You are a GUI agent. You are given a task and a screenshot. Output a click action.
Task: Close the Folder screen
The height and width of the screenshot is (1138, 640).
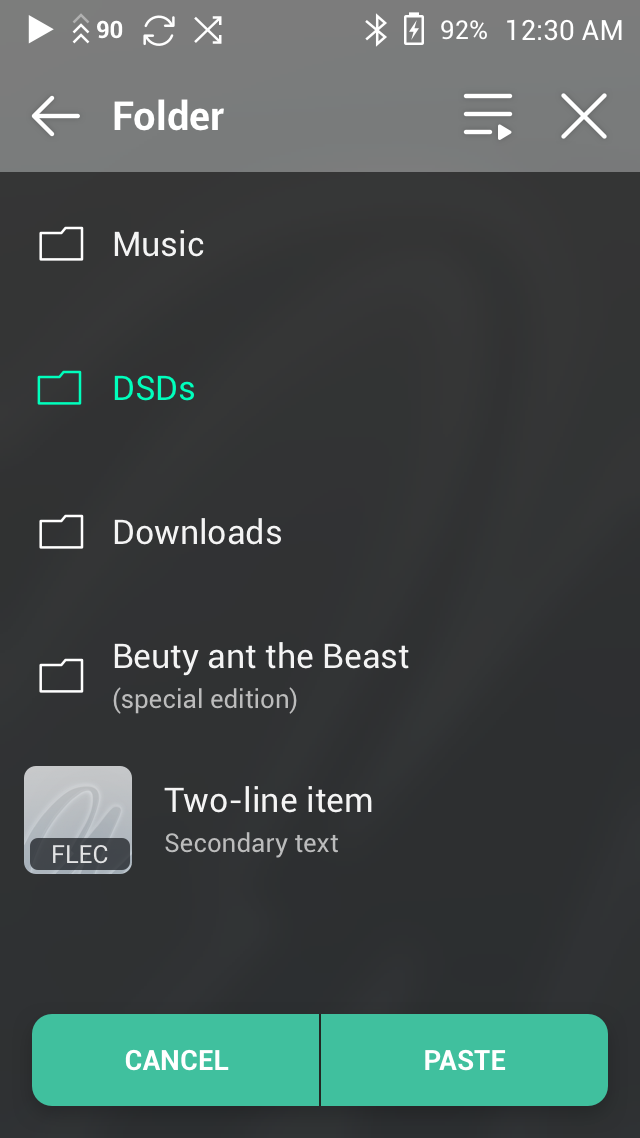[584, 117]
